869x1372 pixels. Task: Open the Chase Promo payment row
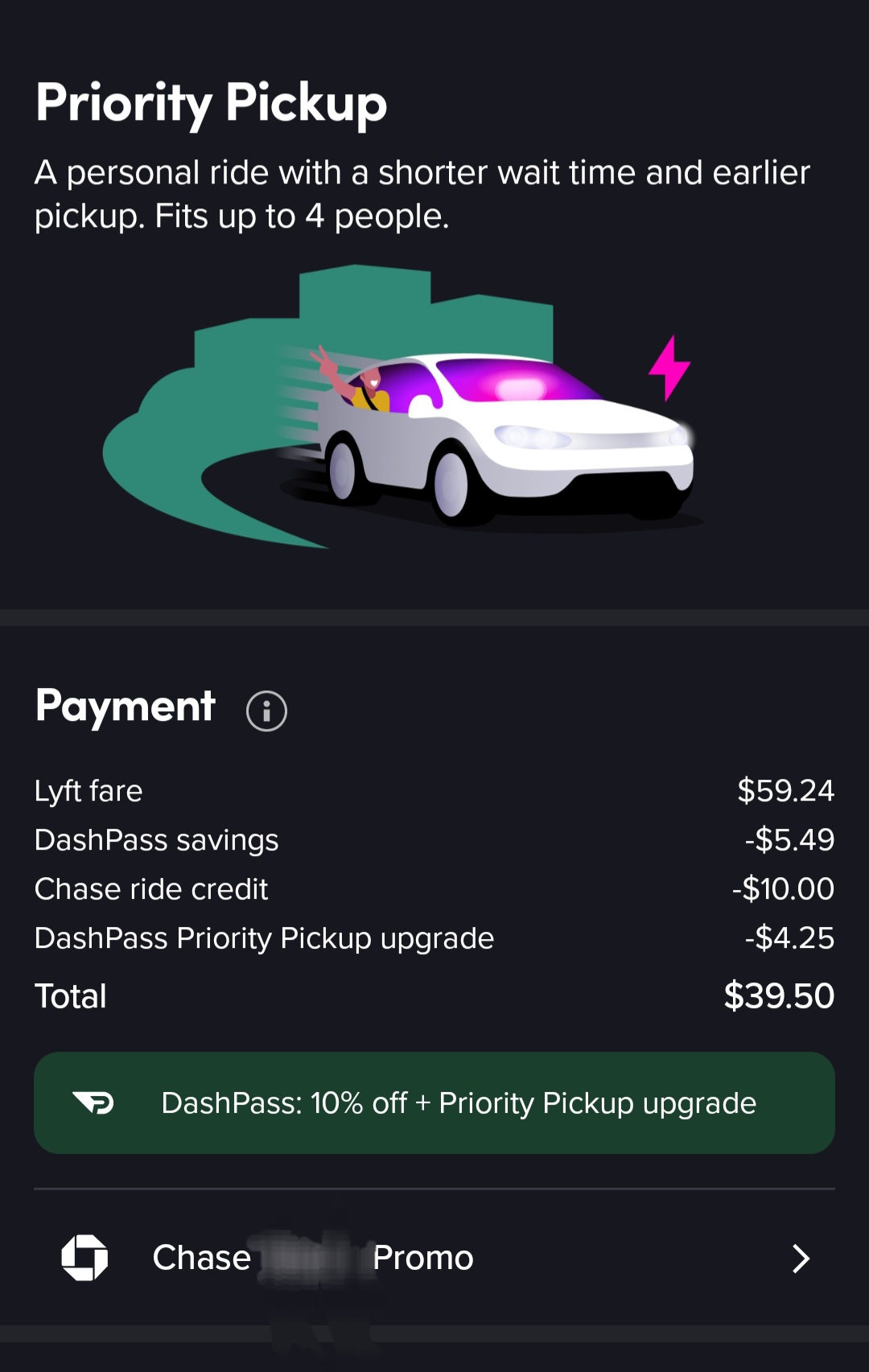tap(434, 1258)
